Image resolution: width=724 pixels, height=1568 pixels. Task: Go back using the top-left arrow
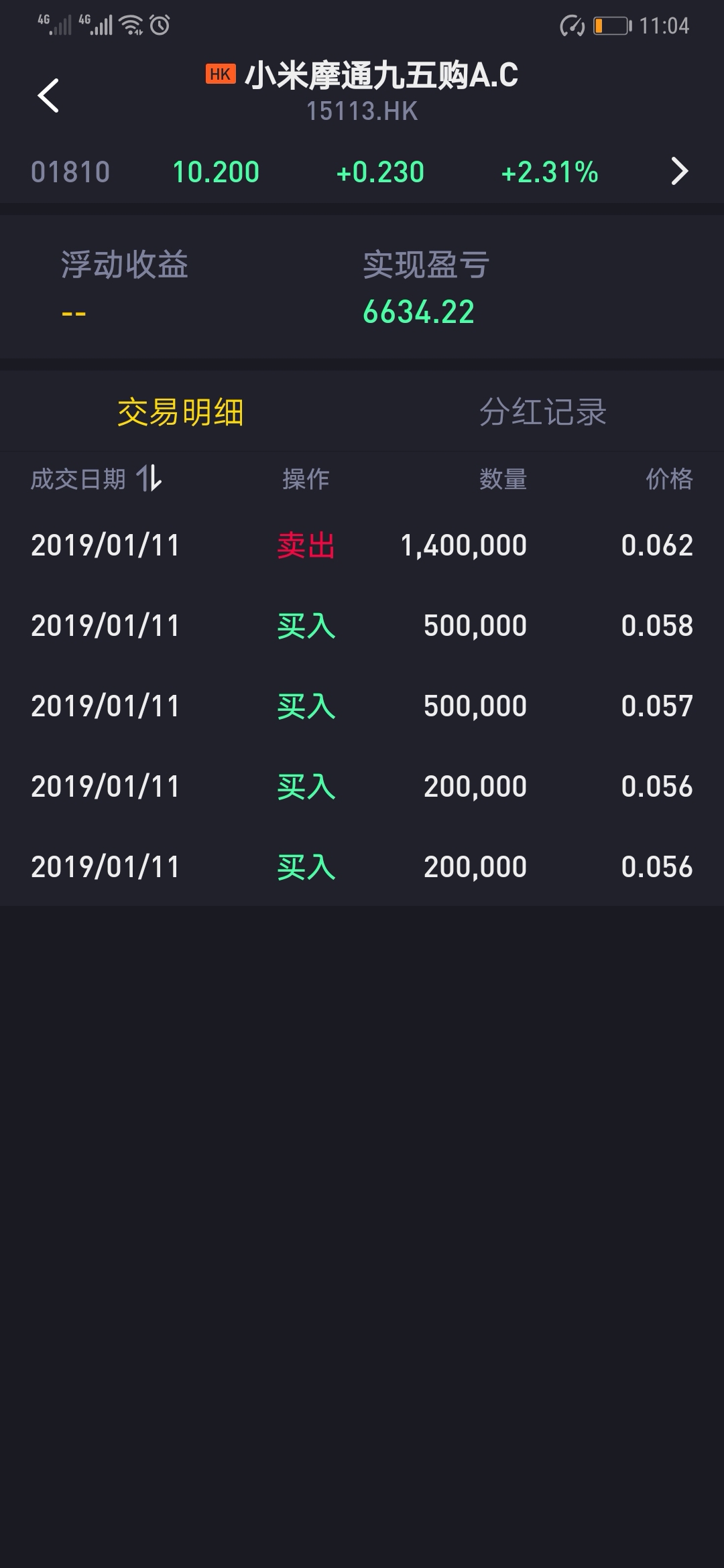click(x=48, y=95)
